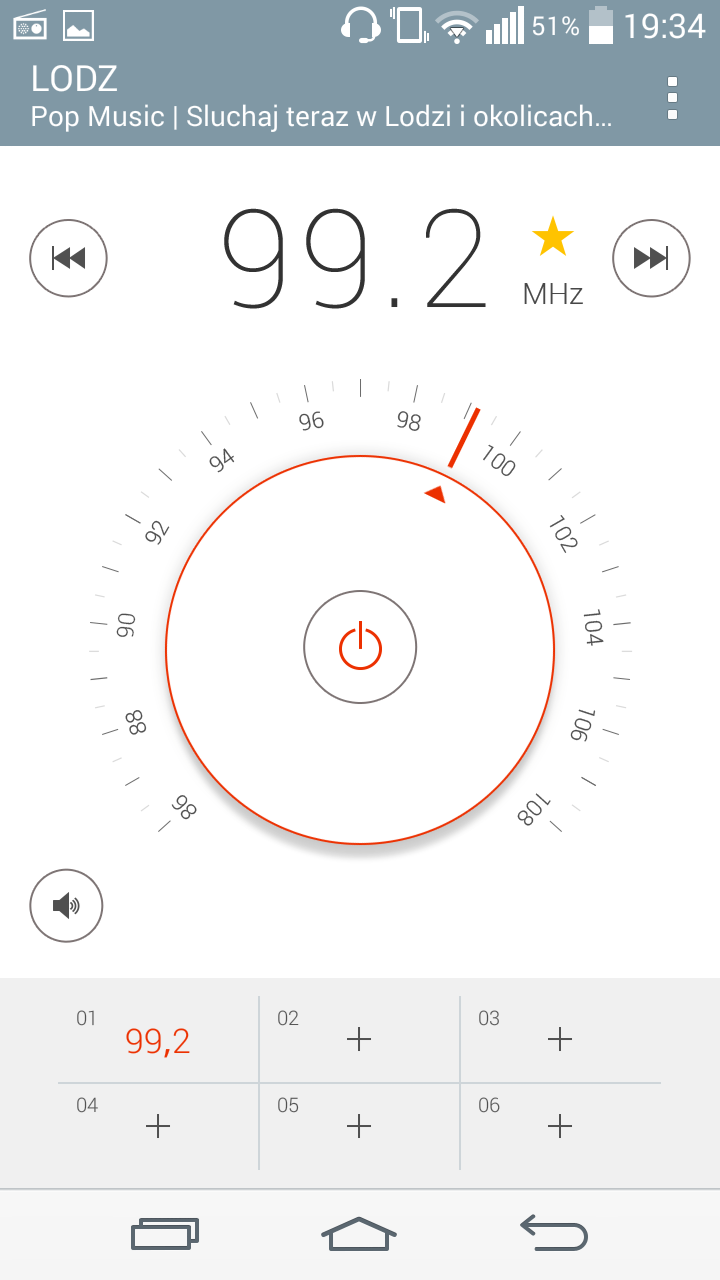Add current station to preset 02
720x1280 pixels.
click(359, 1040)
